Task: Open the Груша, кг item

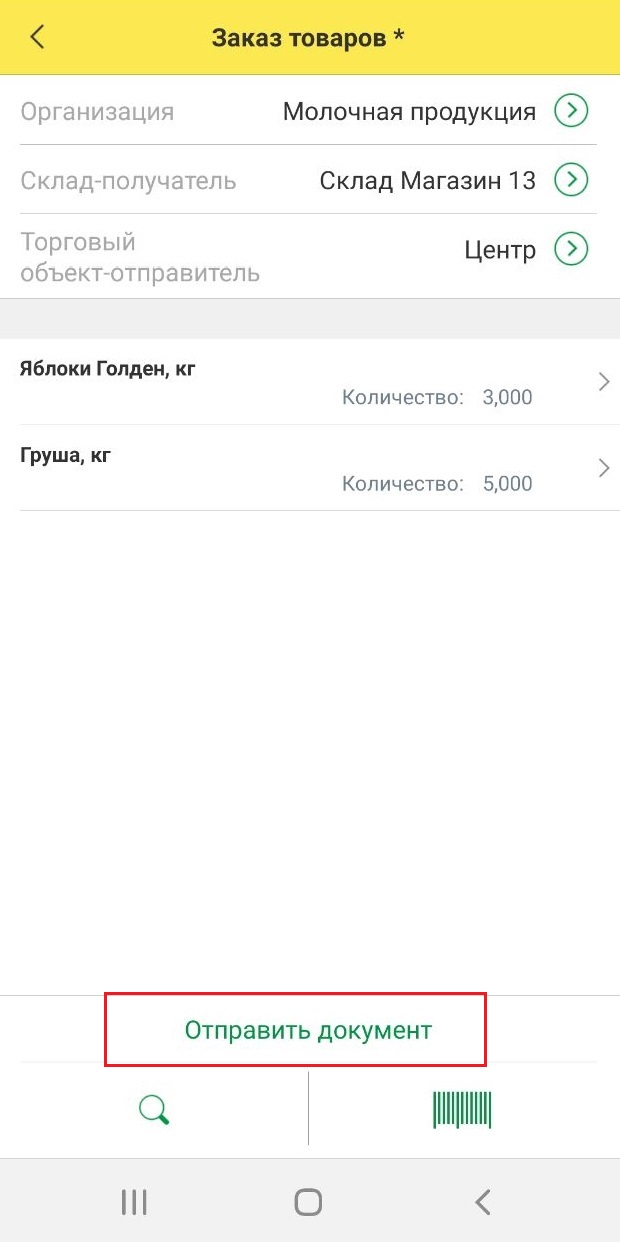Action: tap(310, 468)
